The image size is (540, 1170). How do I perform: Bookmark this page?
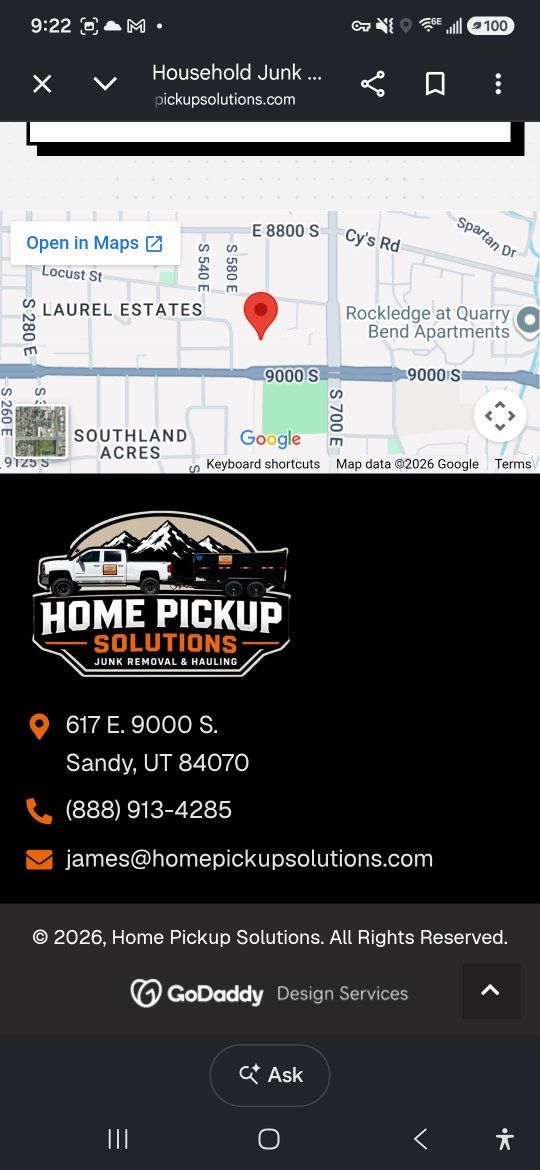(x=436, y=84)
